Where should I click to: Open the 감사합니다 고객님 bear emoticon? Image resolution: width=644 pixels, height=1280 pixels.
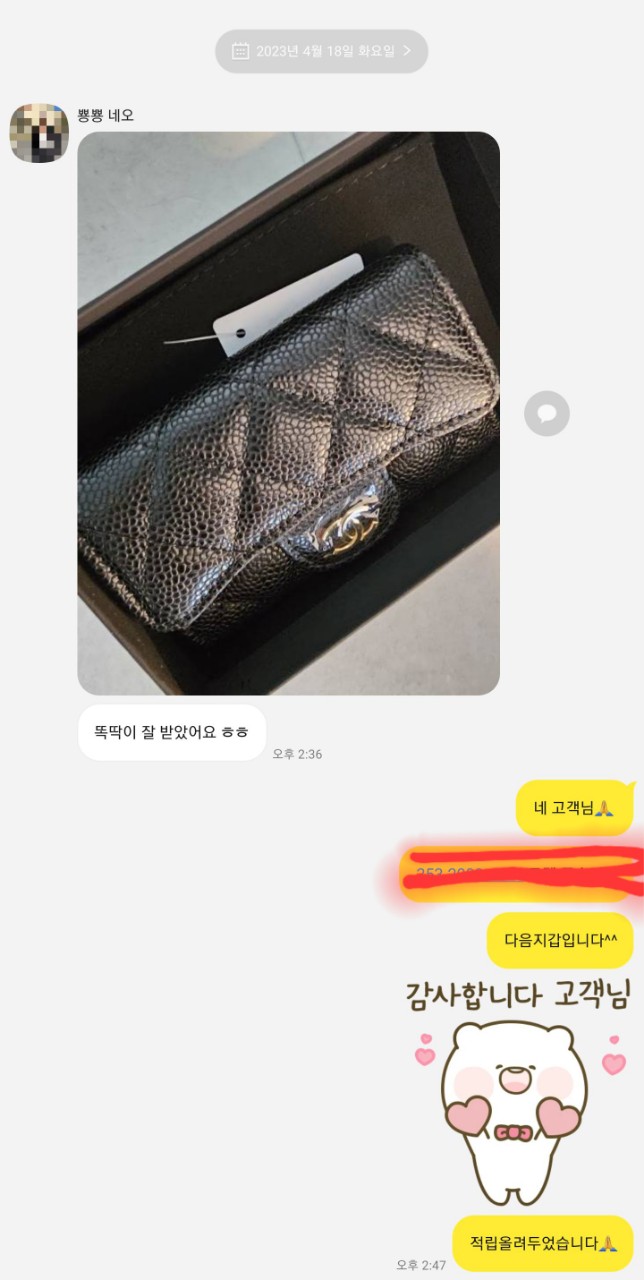517,1092
